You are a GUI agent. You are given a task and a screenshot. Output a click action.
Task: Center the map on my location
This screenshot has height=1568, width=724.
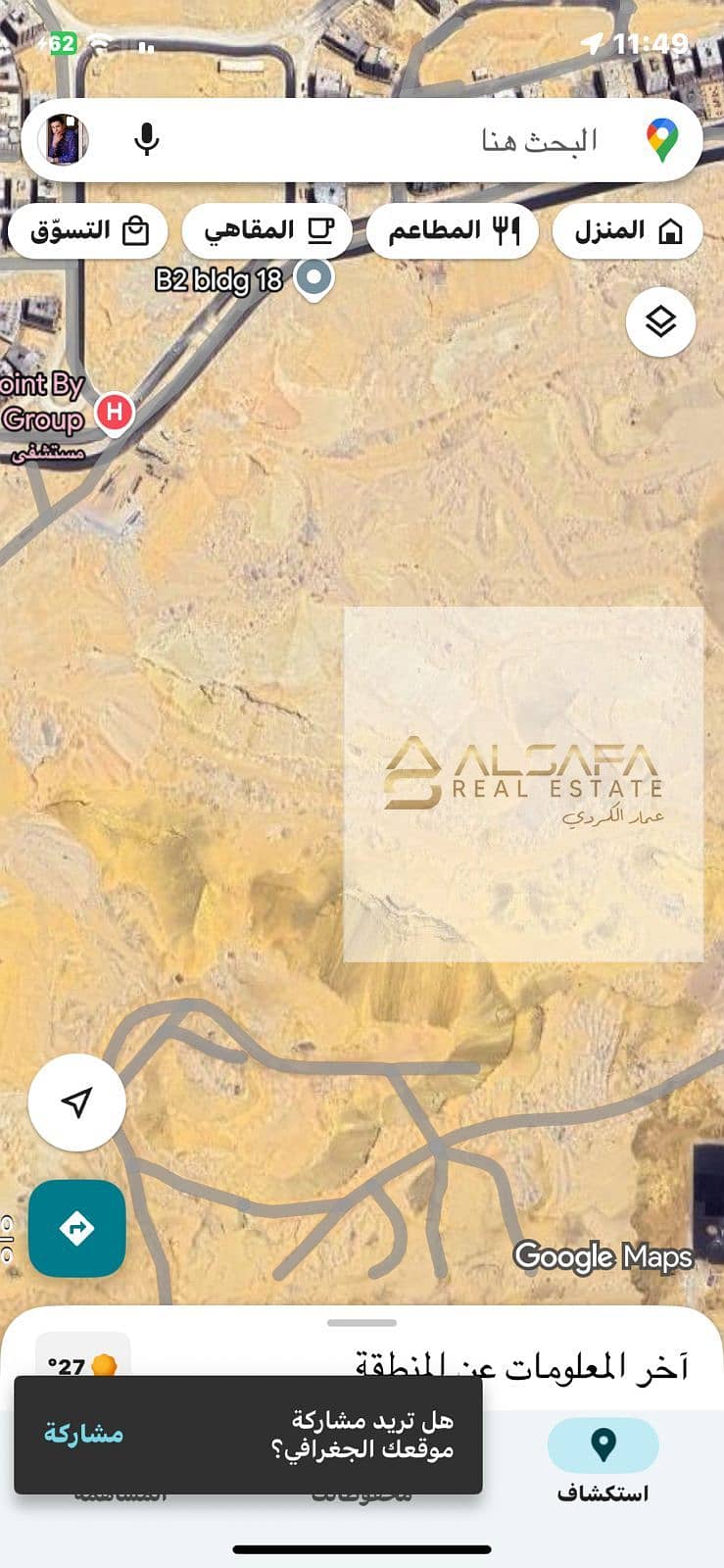point(77,1102)
